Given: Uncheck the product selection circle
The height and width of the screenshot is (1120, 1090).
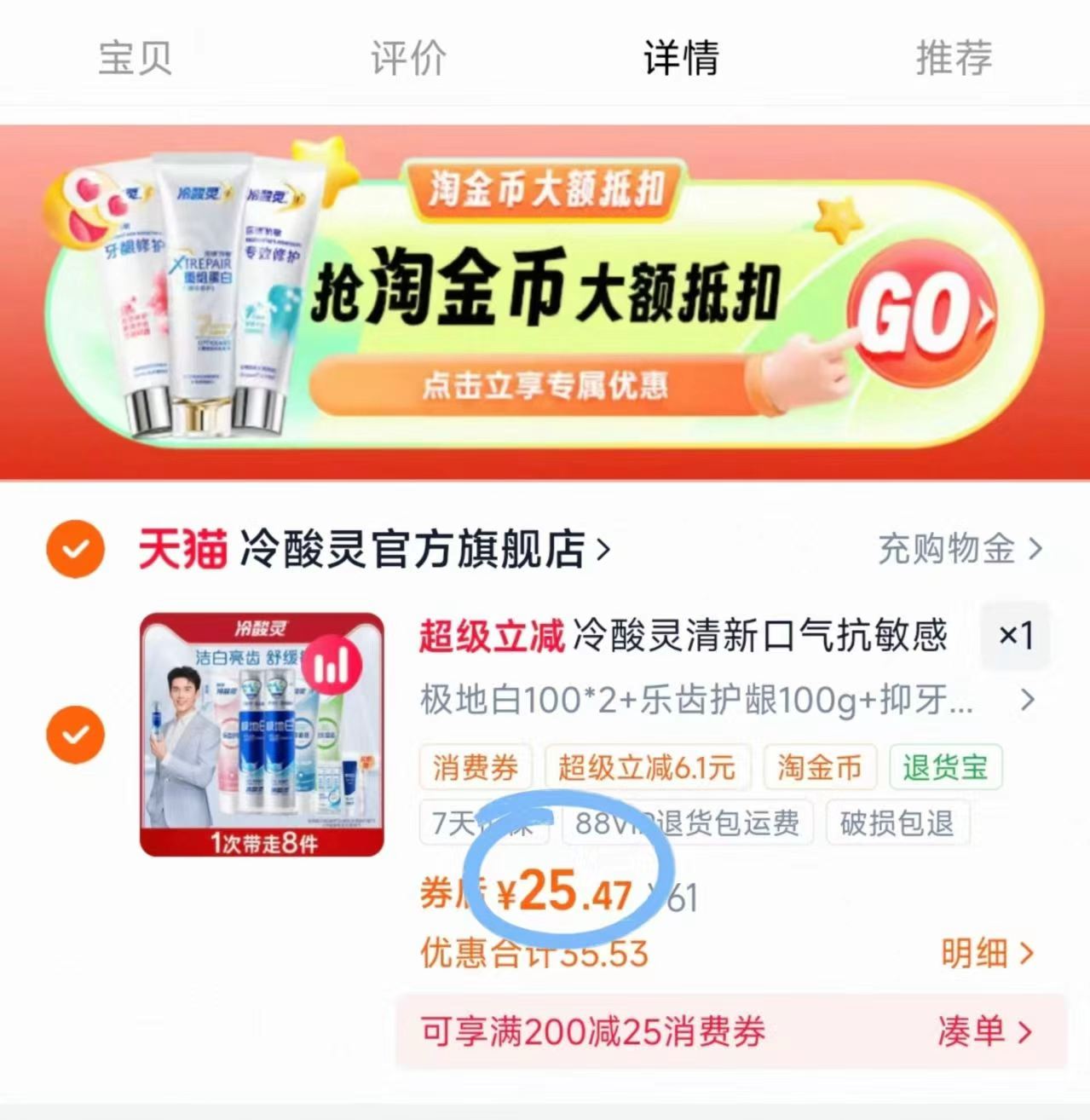Looking at the screenshot, I should point(74,733).
